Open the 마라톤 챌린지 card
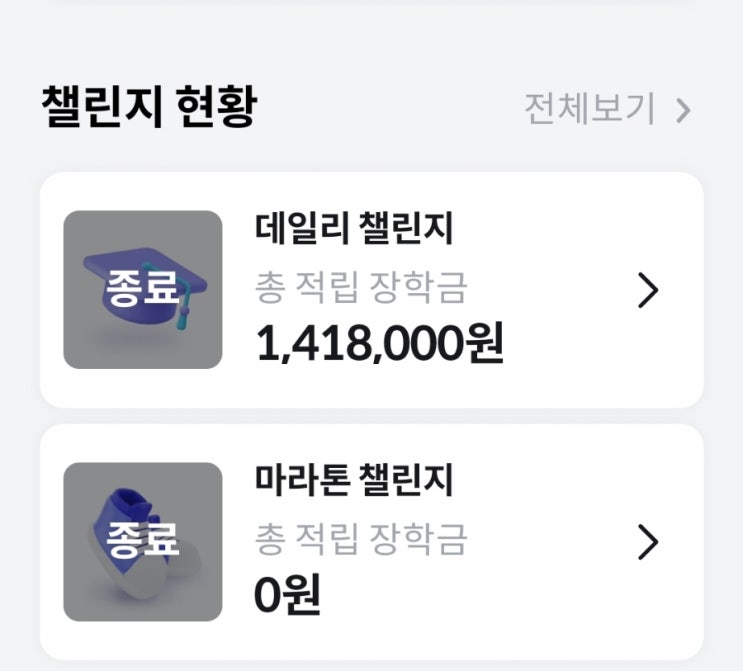Screen dimensions: 743x671 [371, 542]
